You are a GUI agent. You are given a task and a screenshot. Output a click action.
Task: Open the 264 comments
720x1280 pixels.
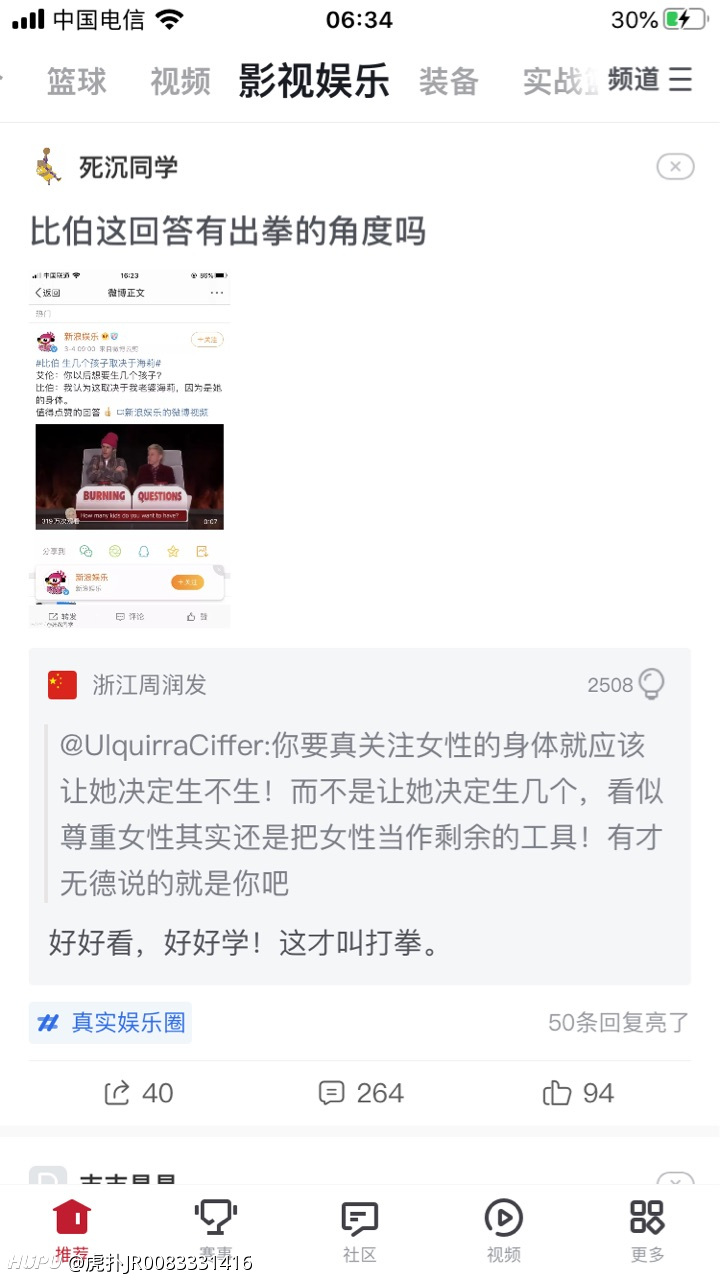360,1093
